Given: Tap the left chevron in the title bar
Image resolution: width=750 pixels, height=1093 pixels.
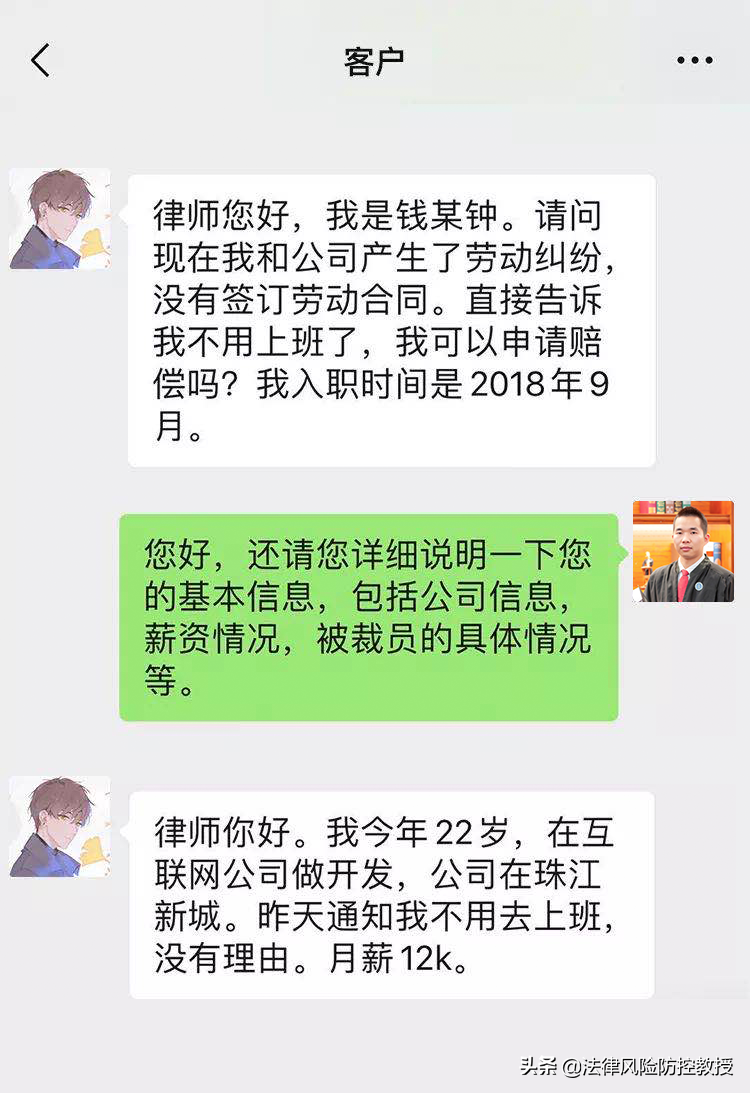Looking at the screenshot, I should click(x=39, y=60).
